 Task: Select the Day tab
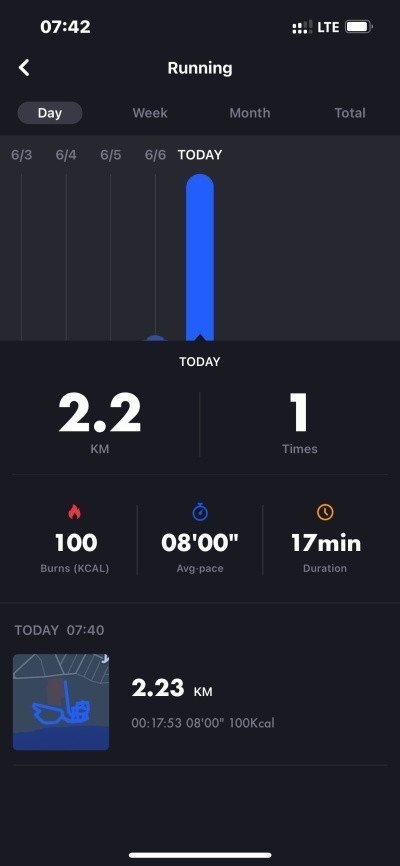[50, 113]
